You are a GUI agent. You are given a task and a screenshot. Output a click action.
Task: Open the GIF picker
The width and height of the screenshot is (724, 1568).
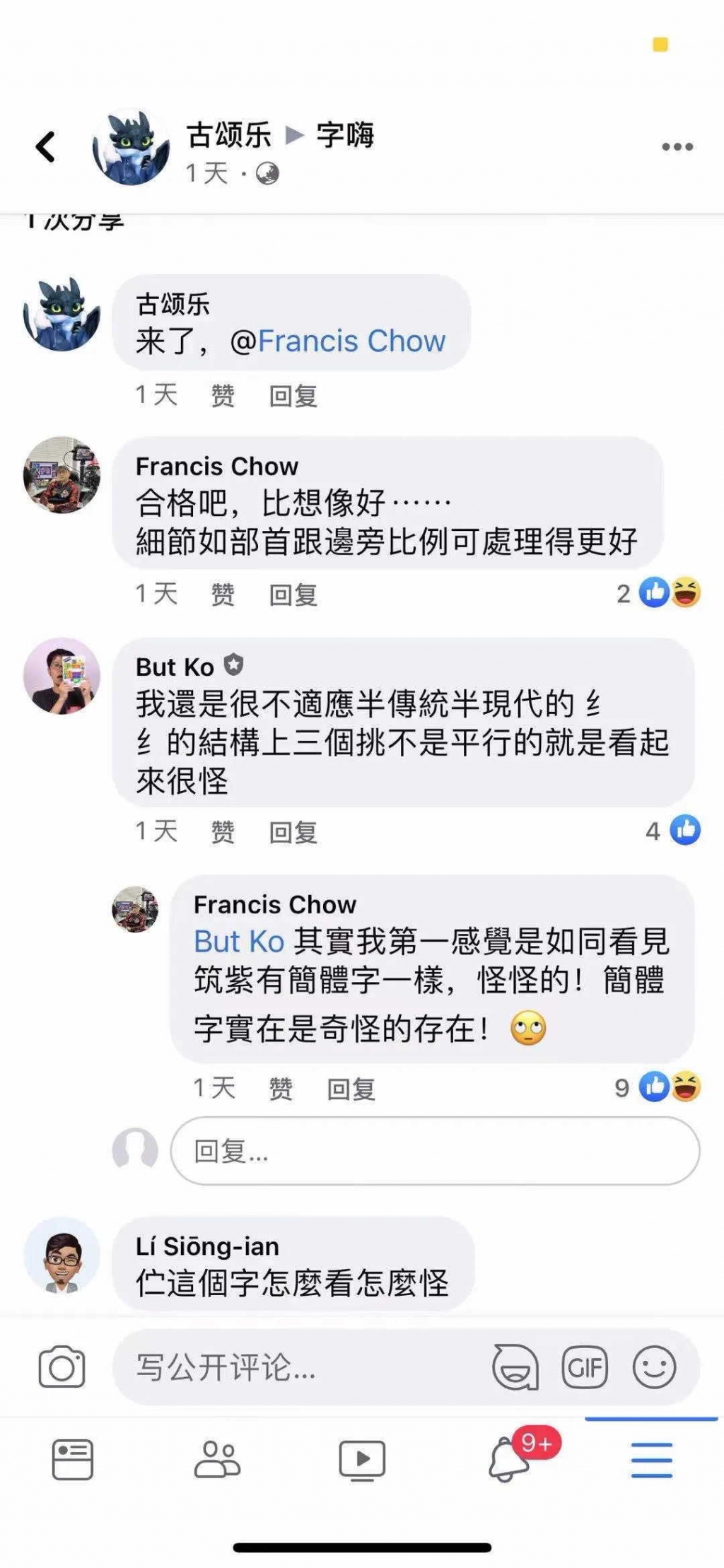pyautogui.click(x=585, y=1367)
